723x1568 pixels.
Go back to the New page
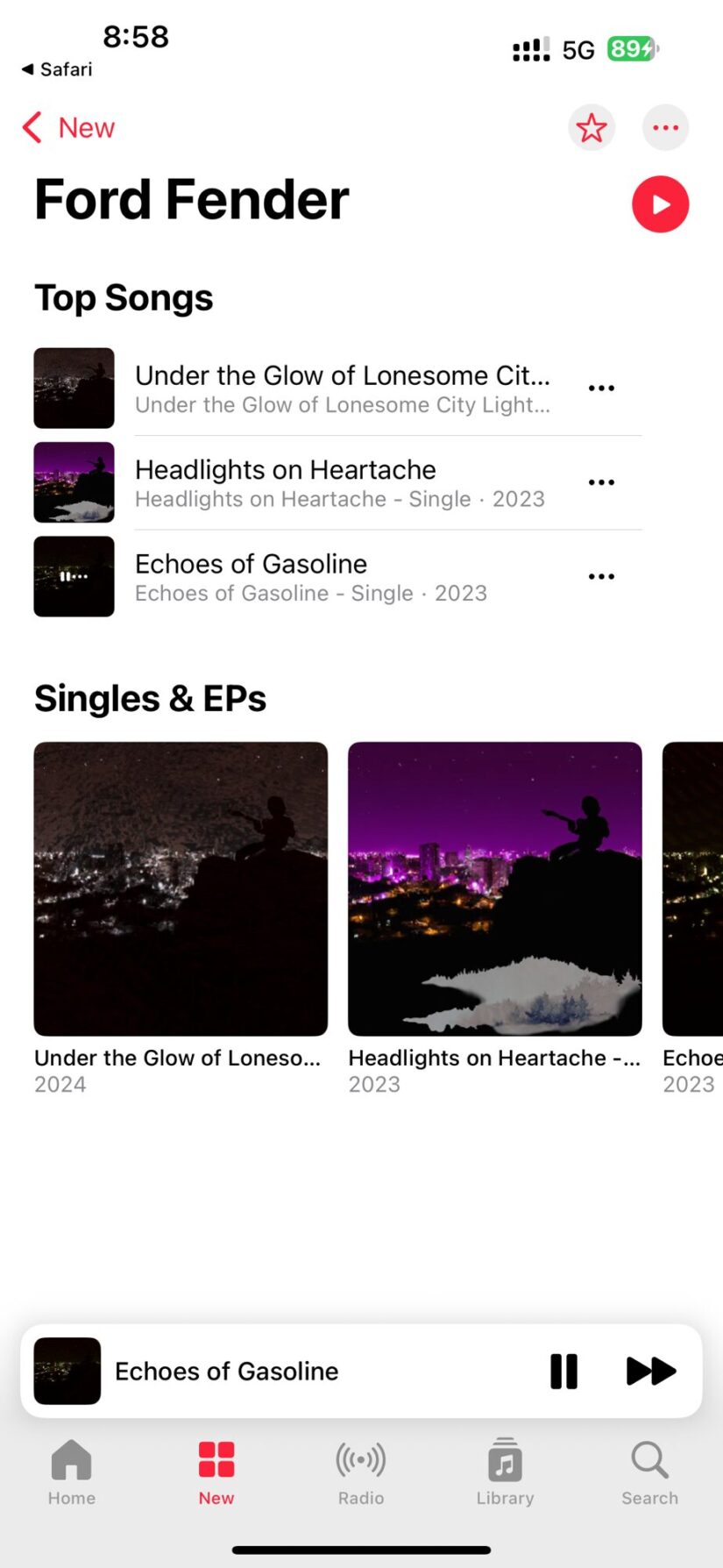[68, 128]
